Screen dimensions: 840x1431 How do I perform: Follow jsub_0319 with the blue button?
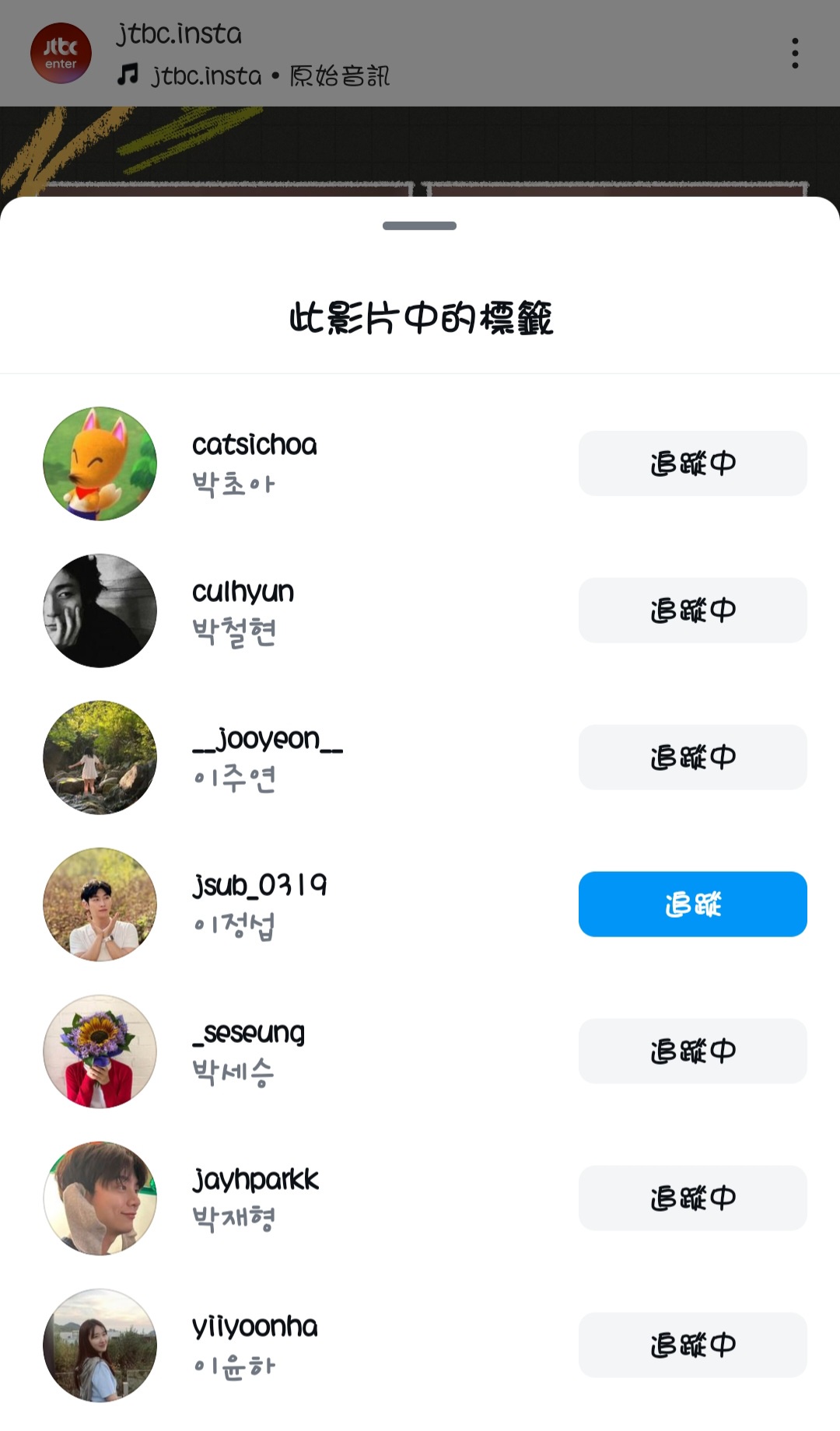(x=692, y=904)
